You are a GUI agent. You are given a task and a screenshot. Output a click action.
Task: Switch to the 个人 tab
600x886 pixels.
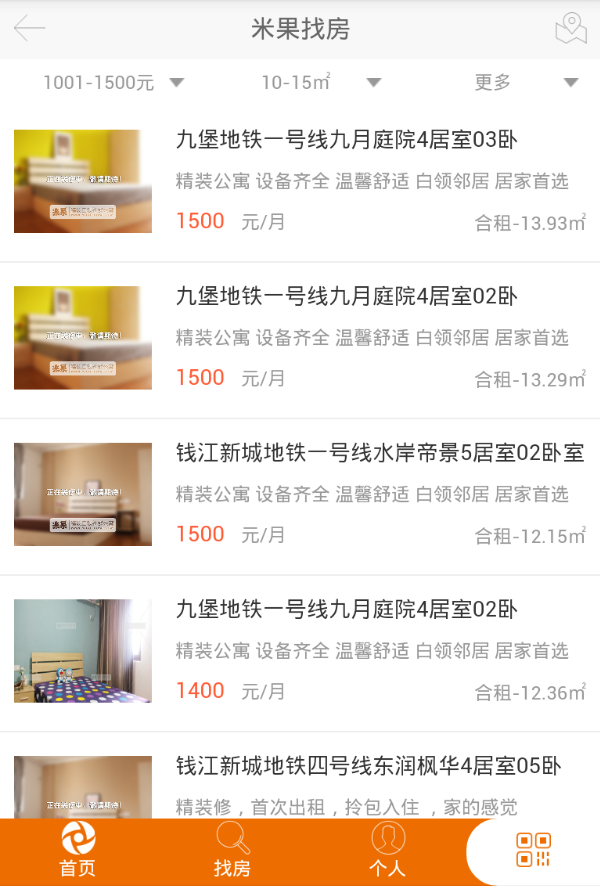tap(387, 851)
